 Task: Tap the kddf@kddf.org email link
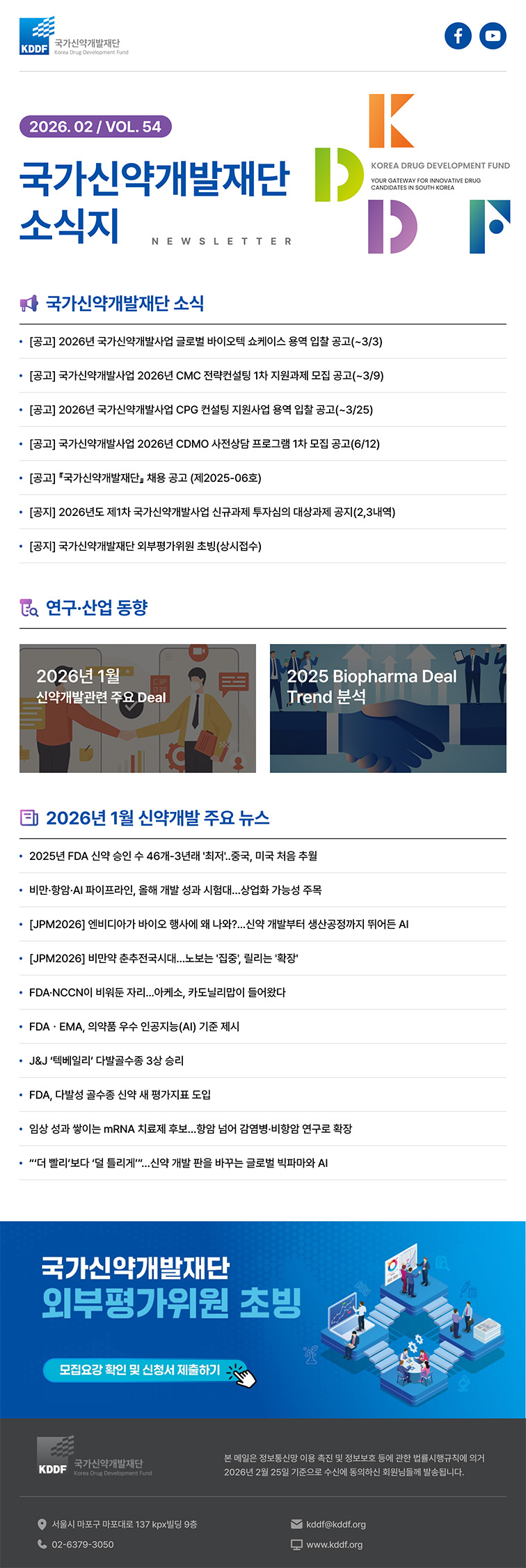tap(335, 1524)
